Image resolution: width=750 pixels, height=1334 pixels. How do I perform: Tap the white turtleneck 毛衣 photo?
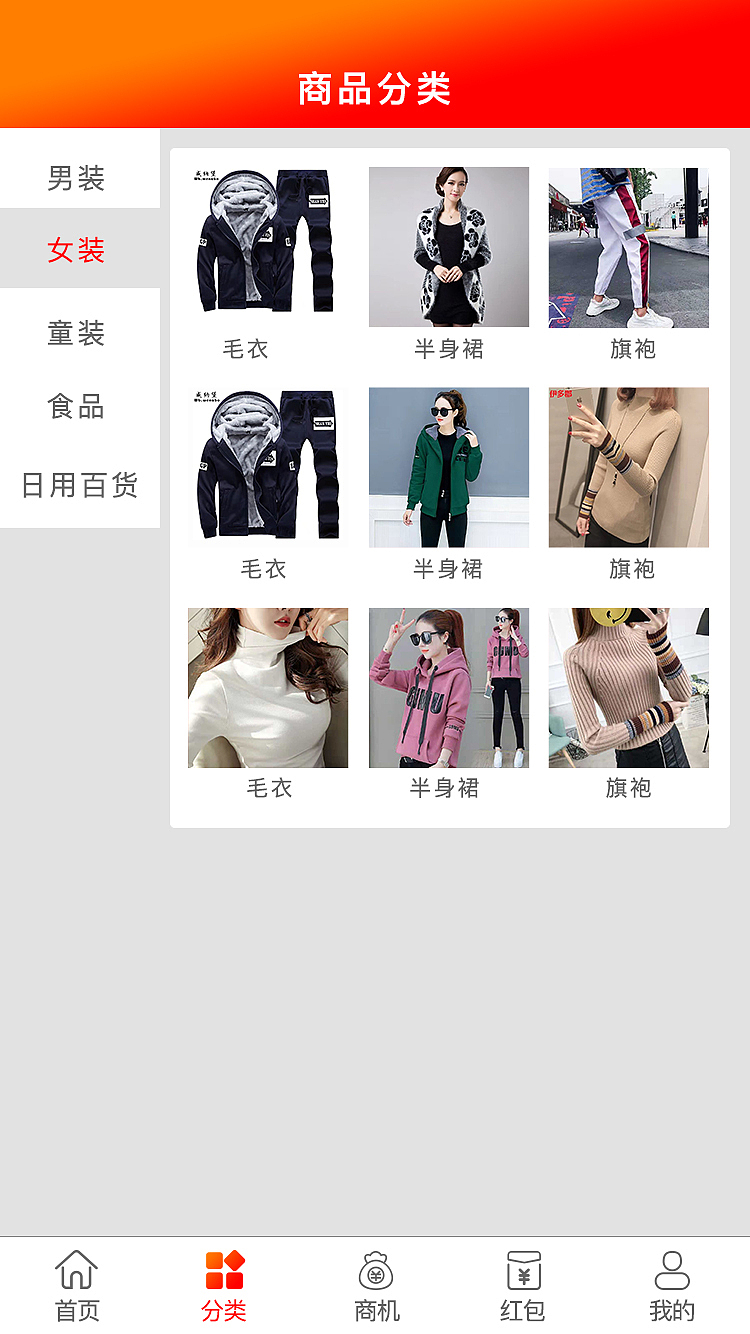click(x=266, y=687)
